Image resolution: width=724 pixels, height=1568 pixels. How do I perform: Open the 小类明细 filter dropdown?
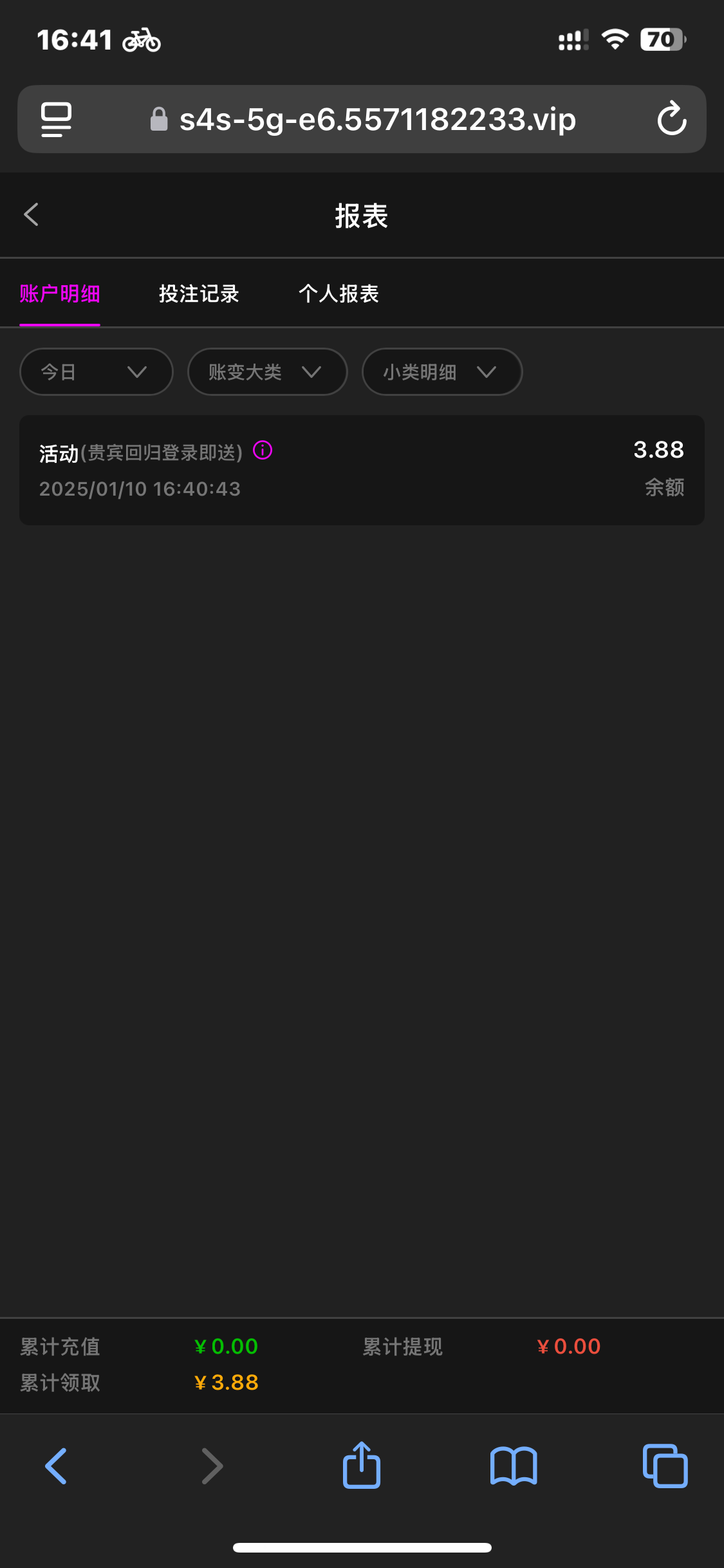(x=441, y=372)
